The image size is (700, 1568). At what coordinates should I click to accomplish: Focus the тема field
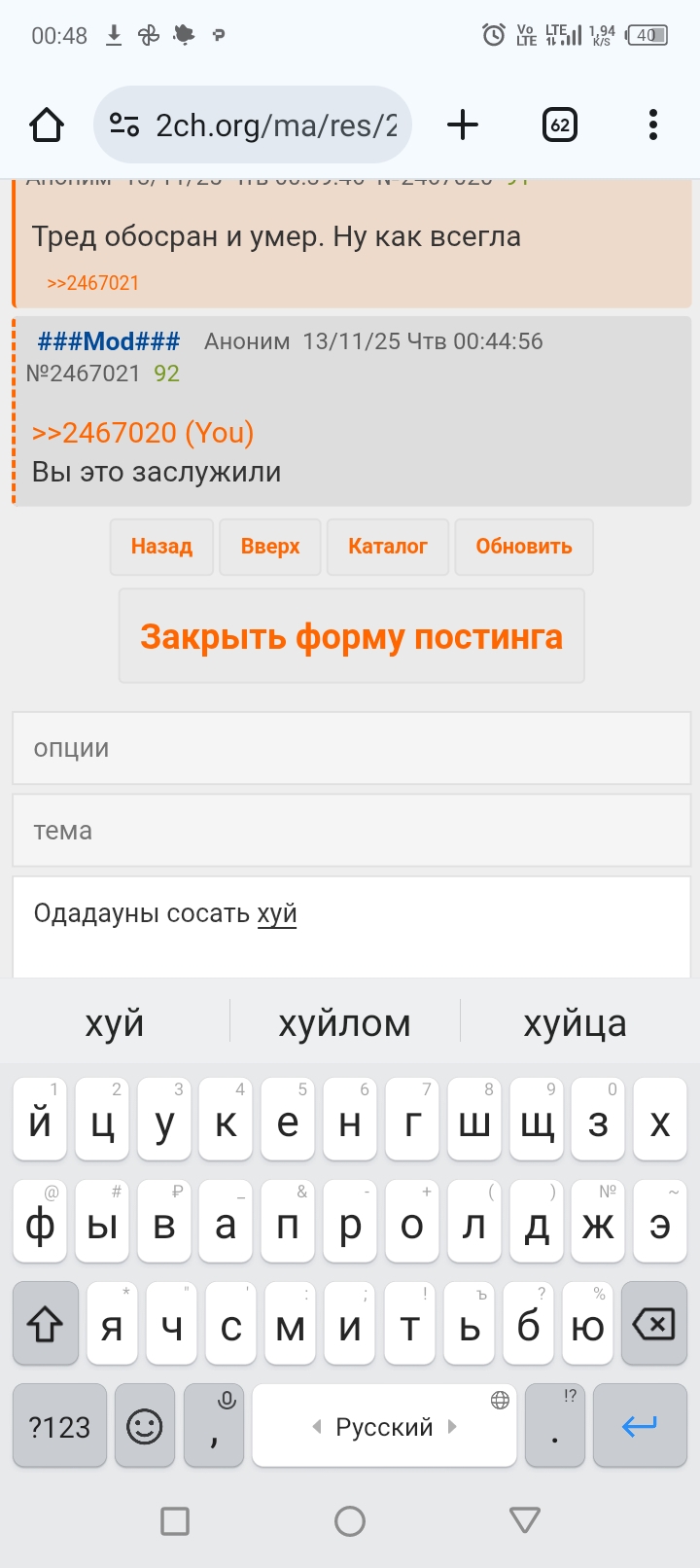pos(351,831)
